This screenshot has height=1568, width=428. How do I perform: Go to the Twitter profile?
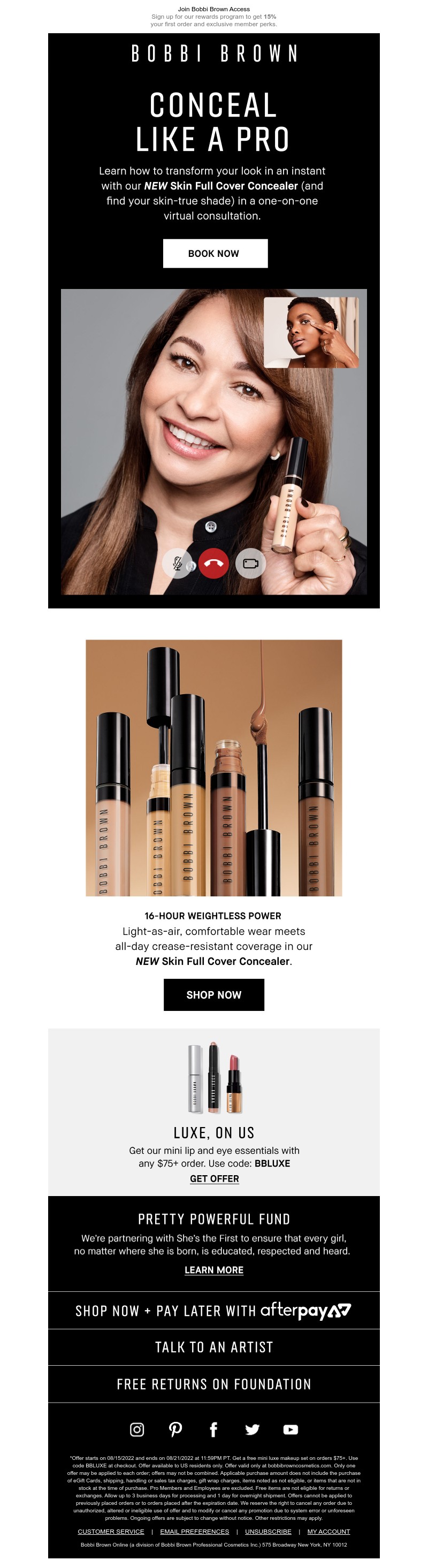point(252,1429)
